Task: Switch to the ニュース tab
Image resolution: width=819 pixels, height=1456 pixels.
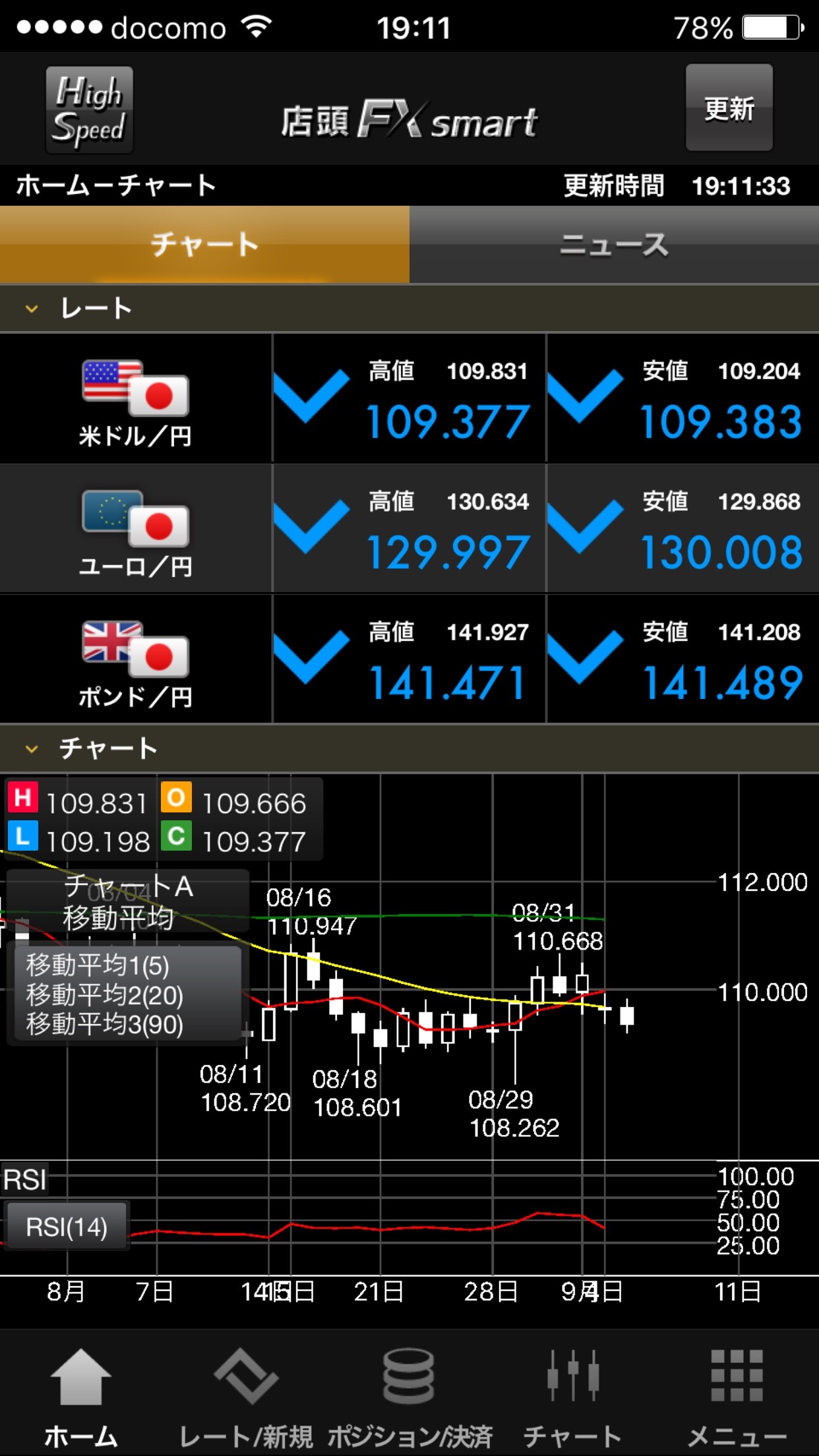Action: point(614,245)
